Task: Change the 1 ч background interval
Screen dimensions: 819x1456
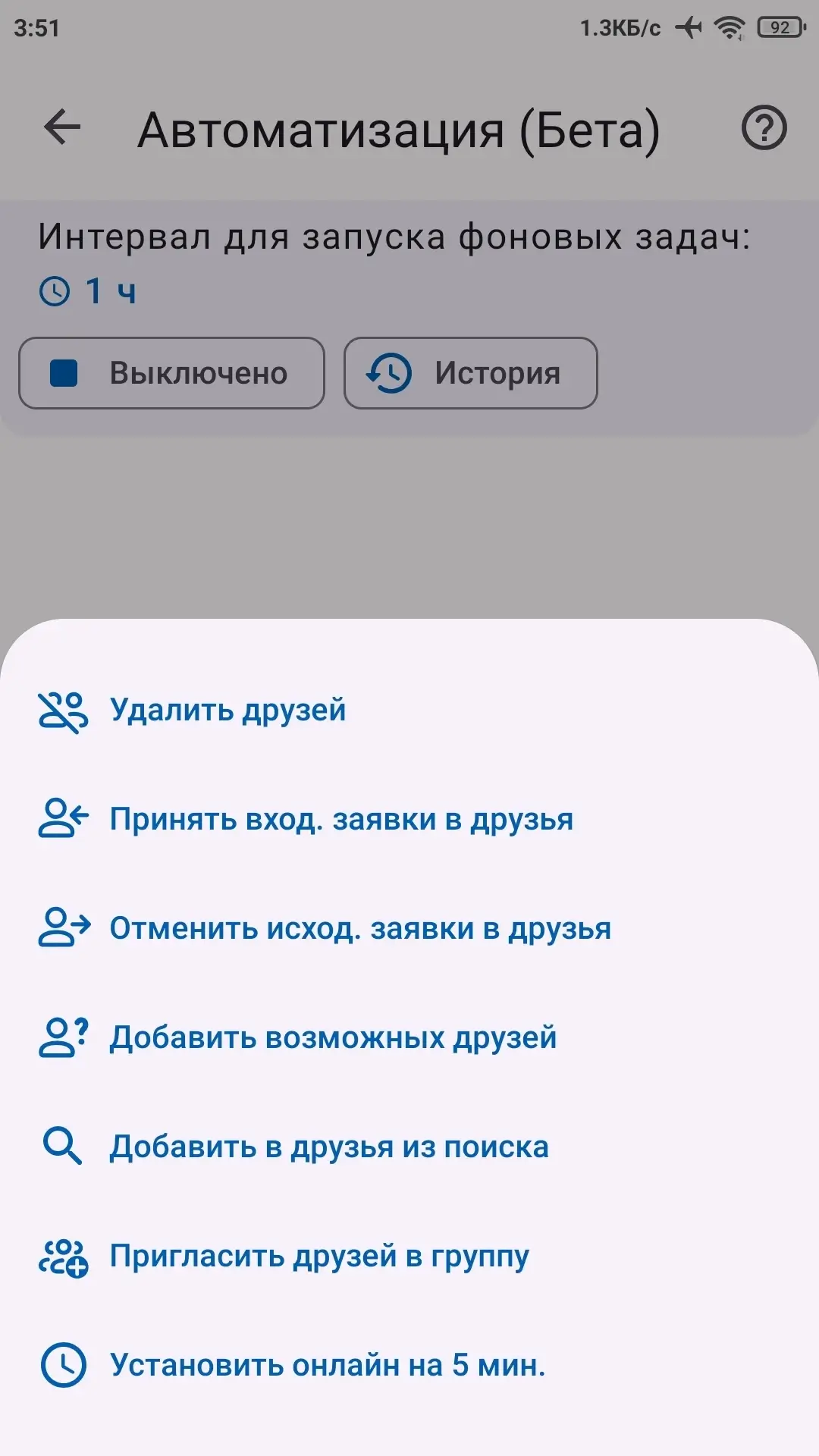Action: click(88, 291)
